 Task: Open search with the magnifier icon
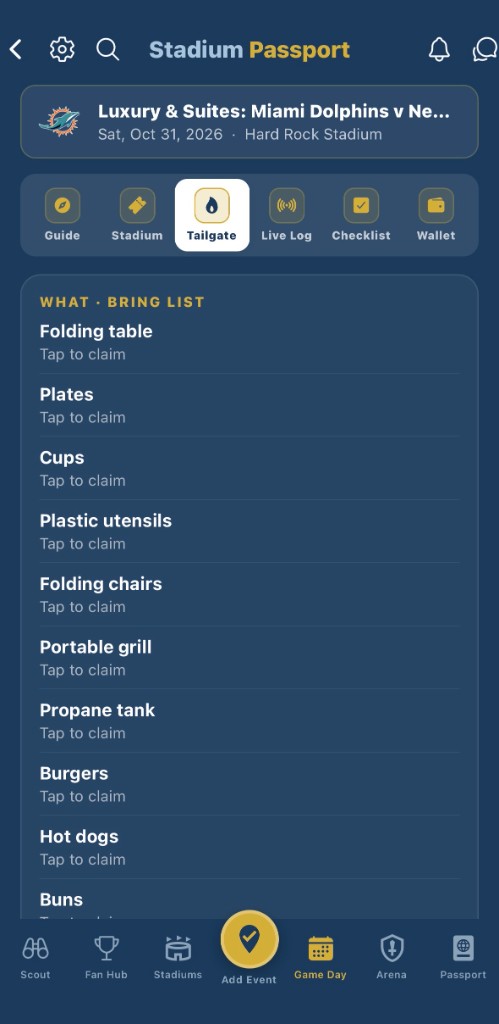pyautogui.click(x=108, y=50)
